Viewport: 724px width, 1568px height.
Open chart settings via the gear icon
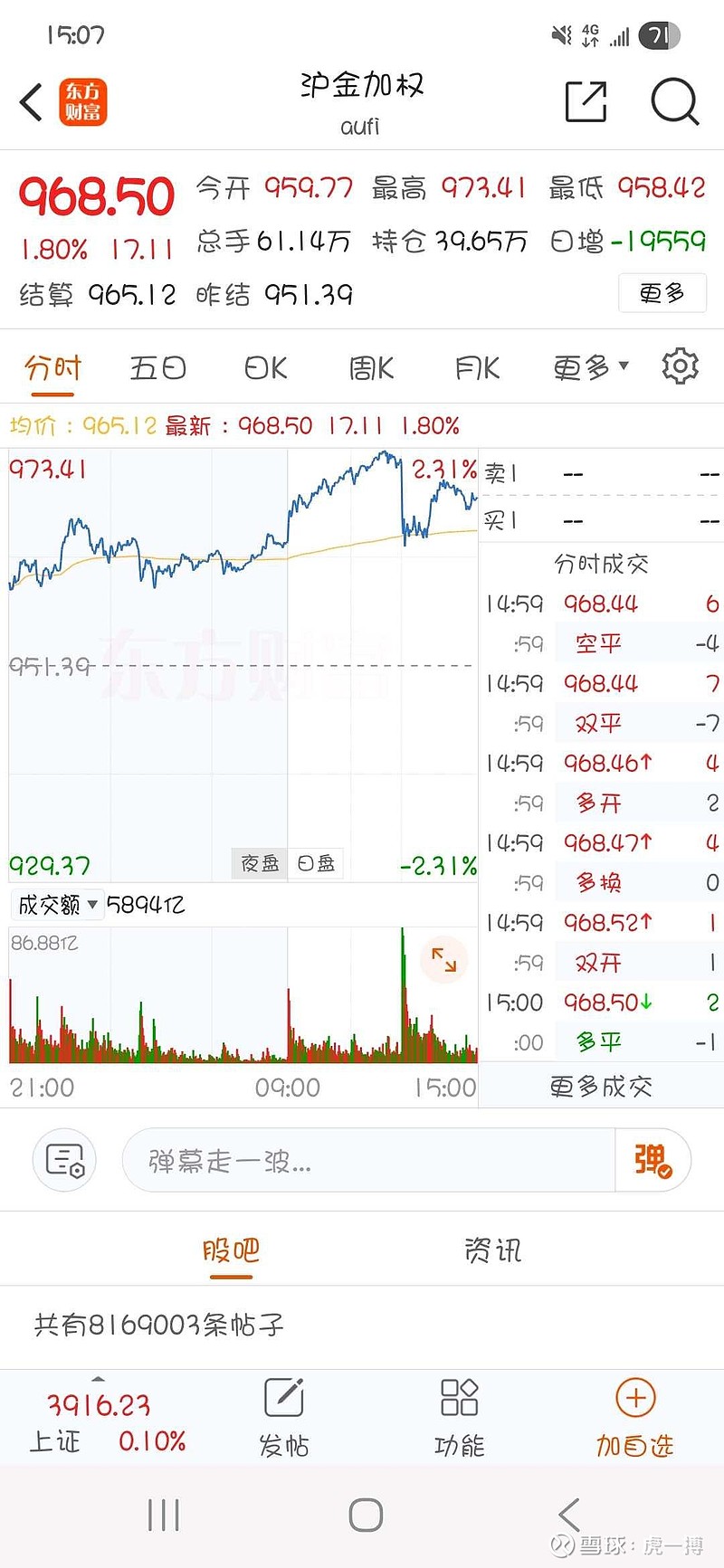point(680,366)
